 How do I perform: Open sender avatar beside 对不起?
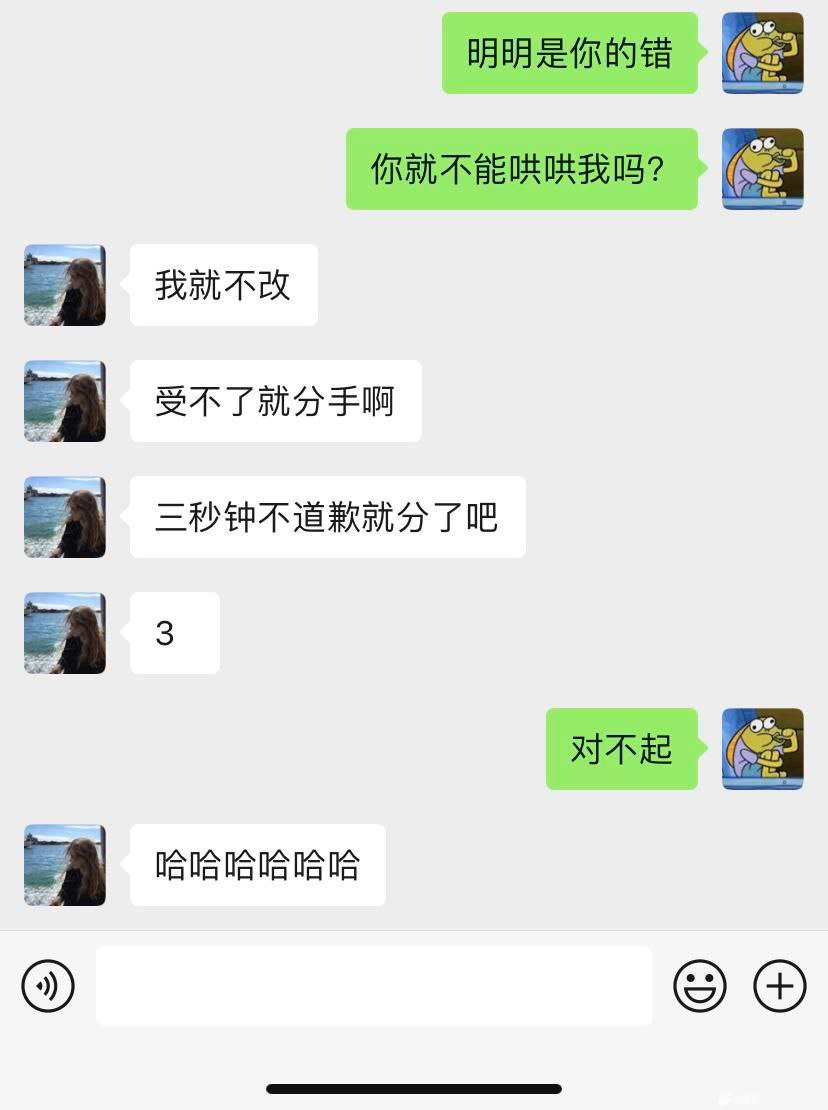(763, 749)
